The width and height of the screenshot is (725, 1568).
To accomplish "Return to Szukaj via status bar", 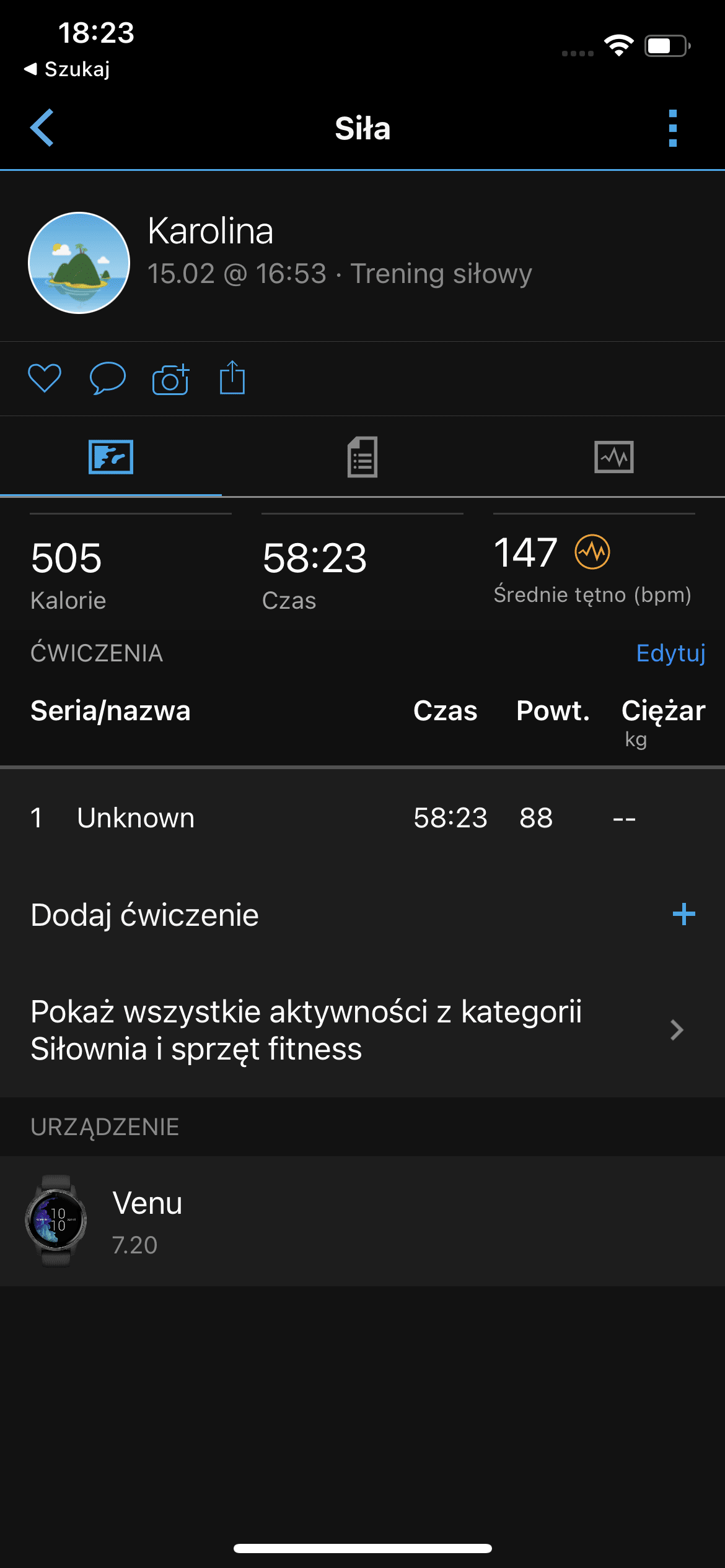I will (x=67, y=69).
